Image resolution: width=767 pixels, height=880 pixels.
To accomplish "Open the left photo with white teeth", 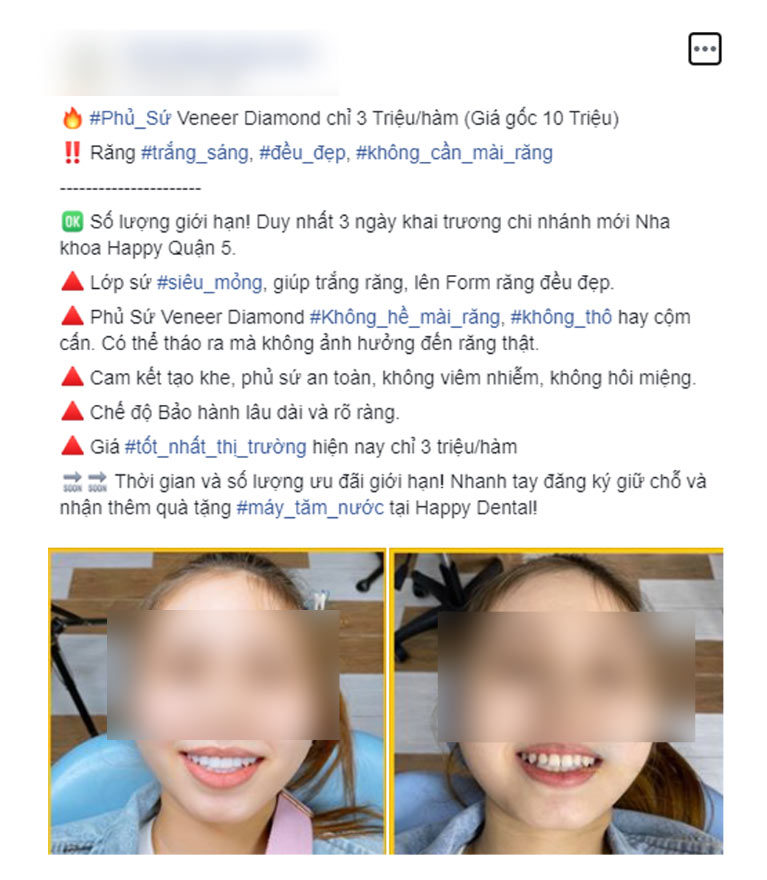I will click(217, 700).
